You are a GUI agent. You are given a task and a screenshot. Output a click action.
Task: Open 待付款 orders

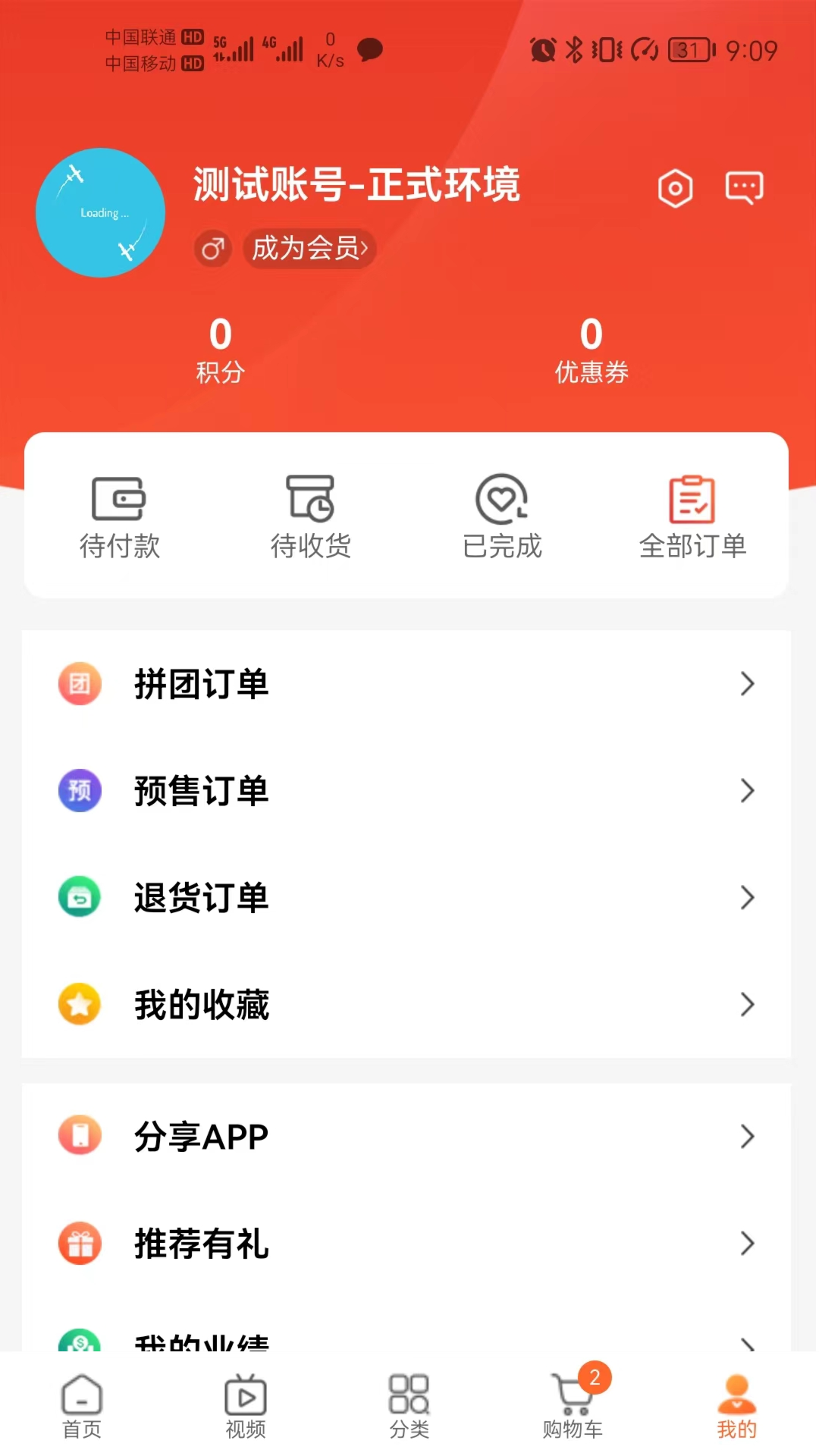click(120, 517)
